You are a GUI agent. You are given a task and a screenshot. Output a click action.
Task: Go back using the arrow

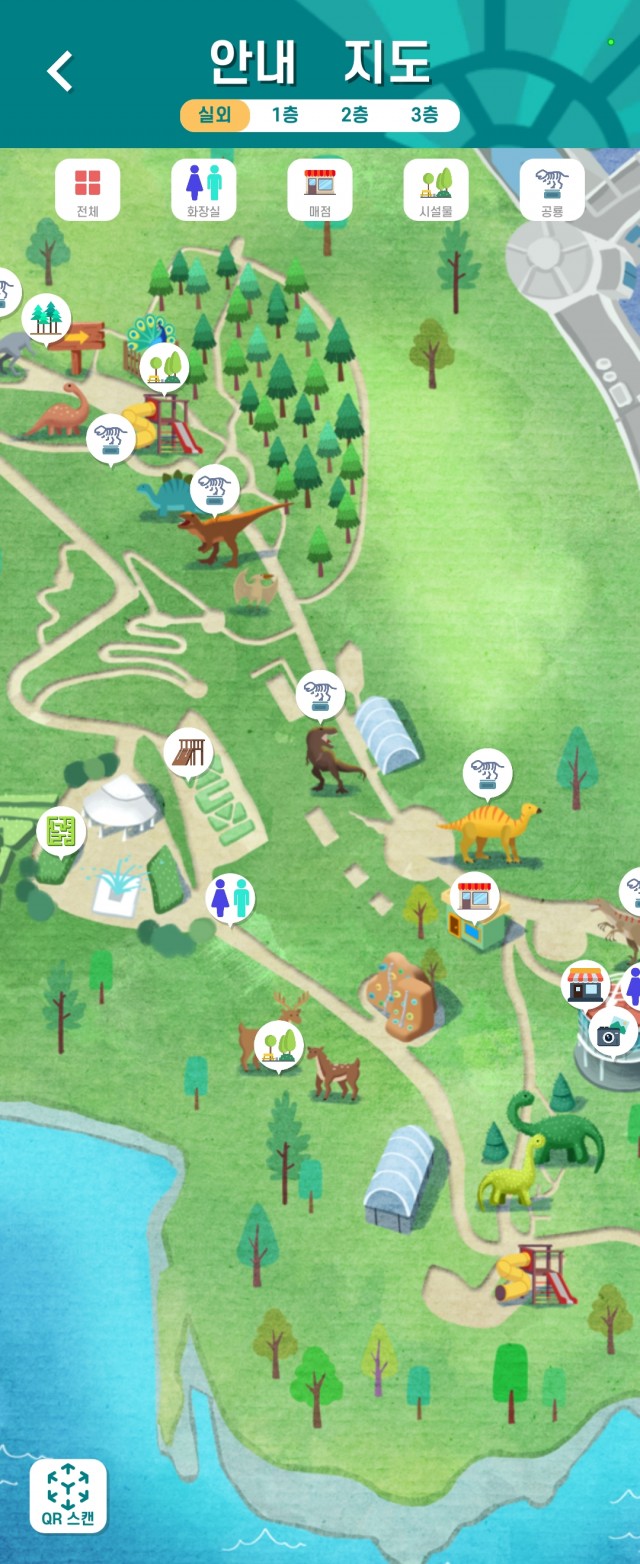tap(60, 71)
